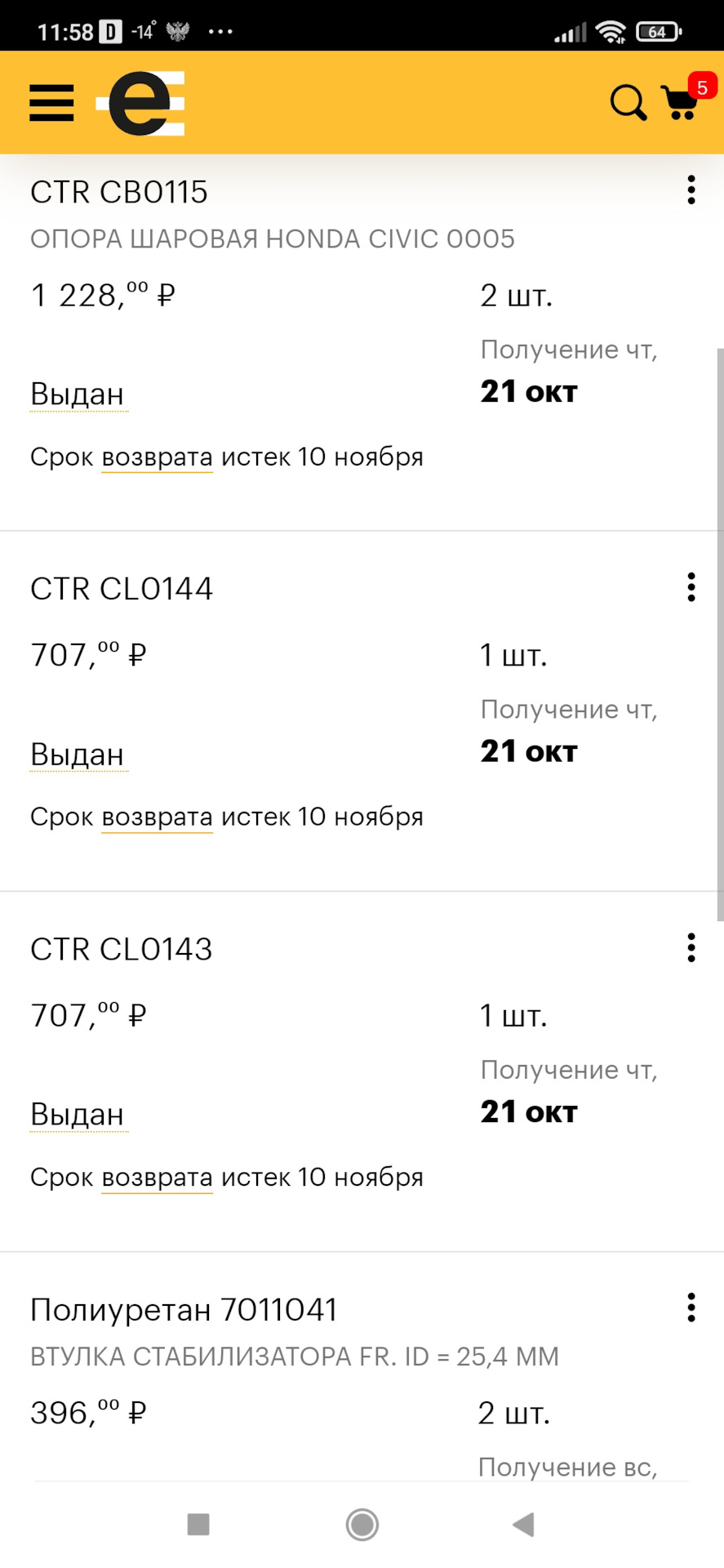724x1568 pixels.
Task: Expand the status bar notification dots
Action: (219, 30)
